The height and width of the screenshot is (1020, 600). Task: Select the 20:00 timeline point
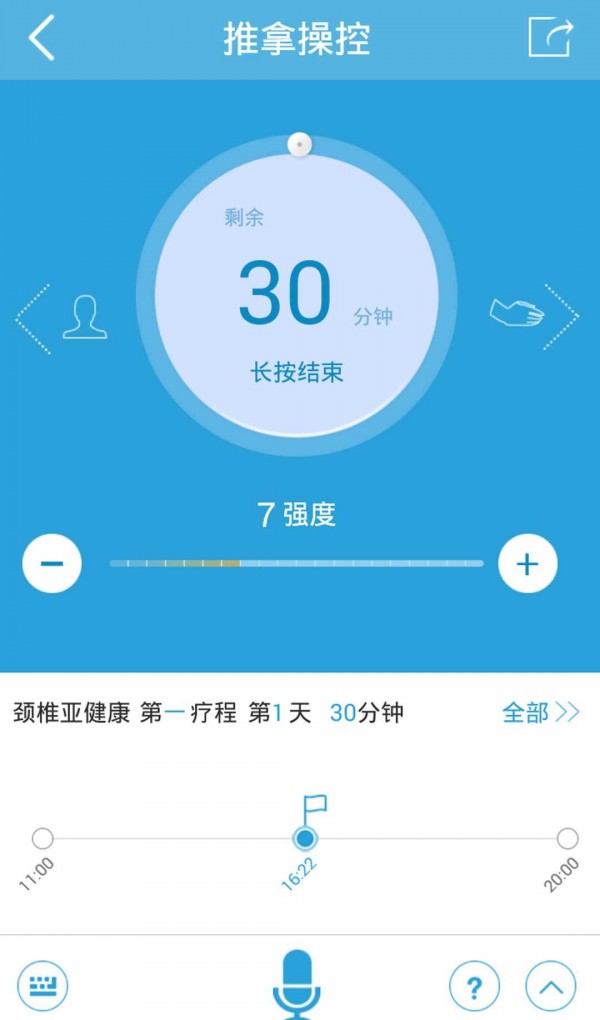pos(567,838)
